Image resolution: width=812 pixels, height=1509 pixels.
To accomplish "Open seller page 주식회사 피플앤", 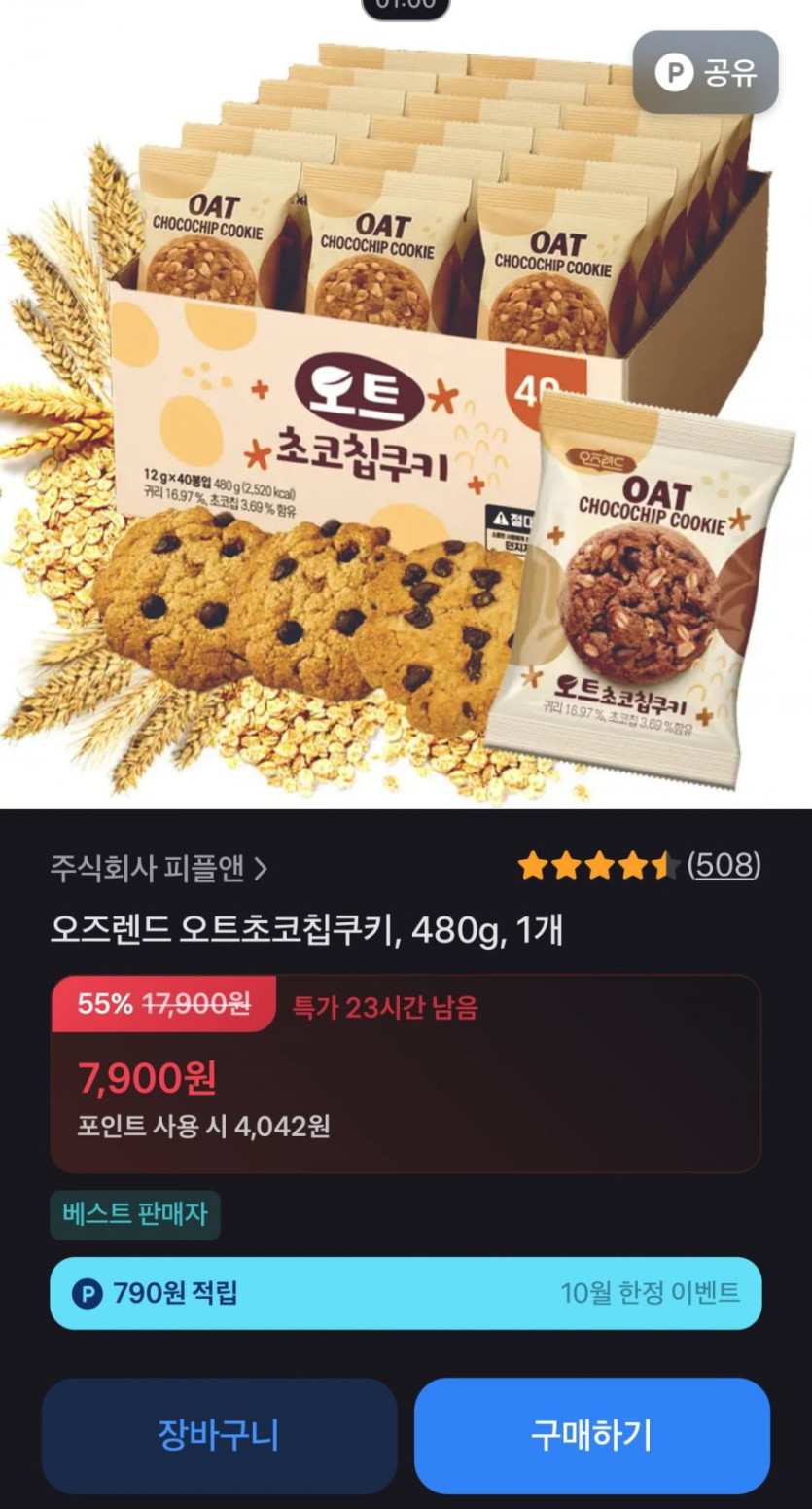I will click(158, 868).
